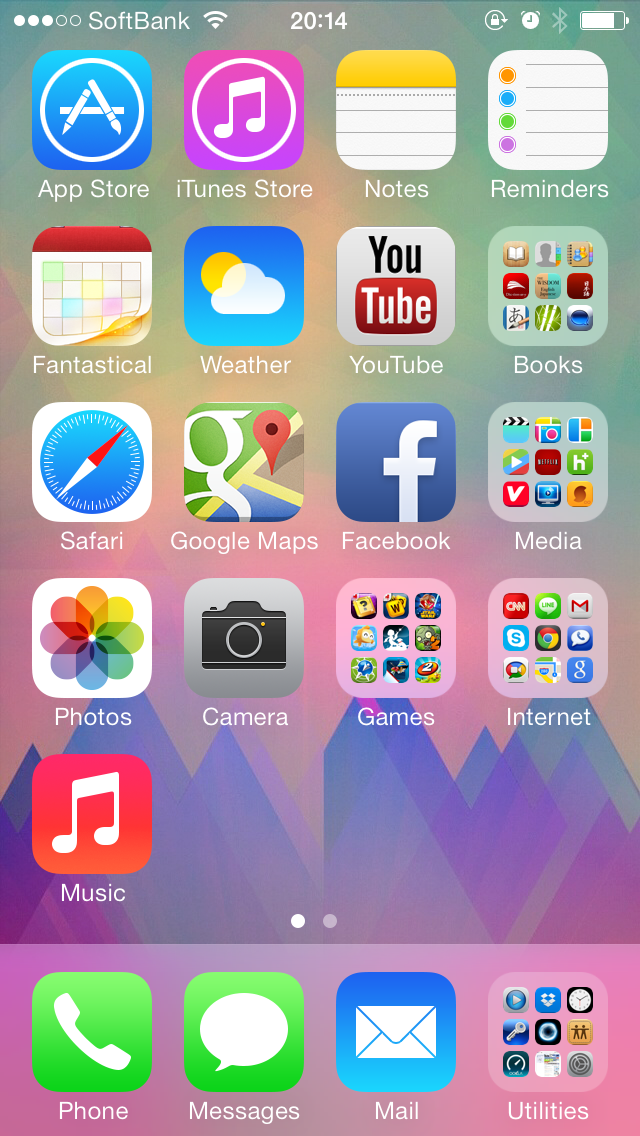
Task: Launch the Music app
Action: pyautogui.click(x=92, y=814)
